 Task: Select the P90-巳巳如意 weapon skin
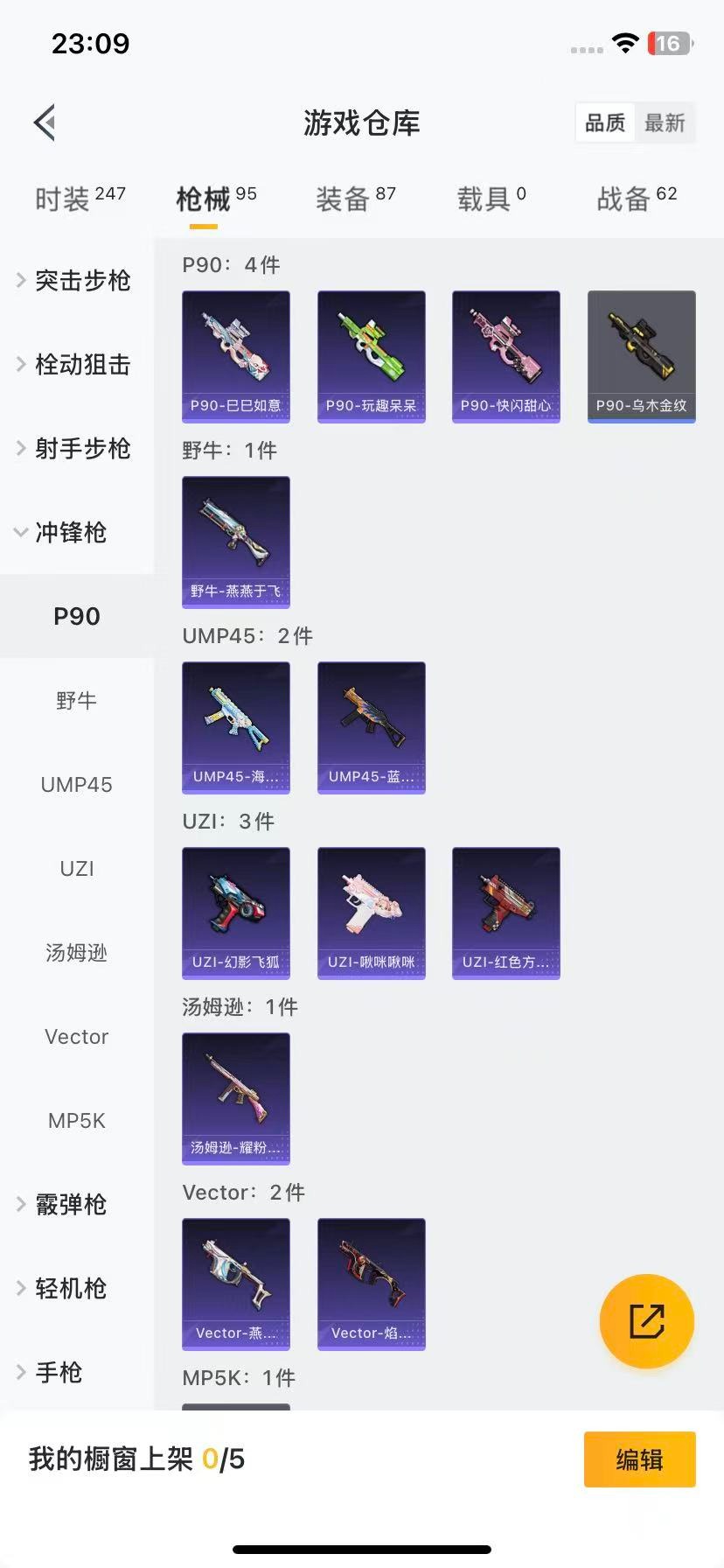[x=235, y=355]
